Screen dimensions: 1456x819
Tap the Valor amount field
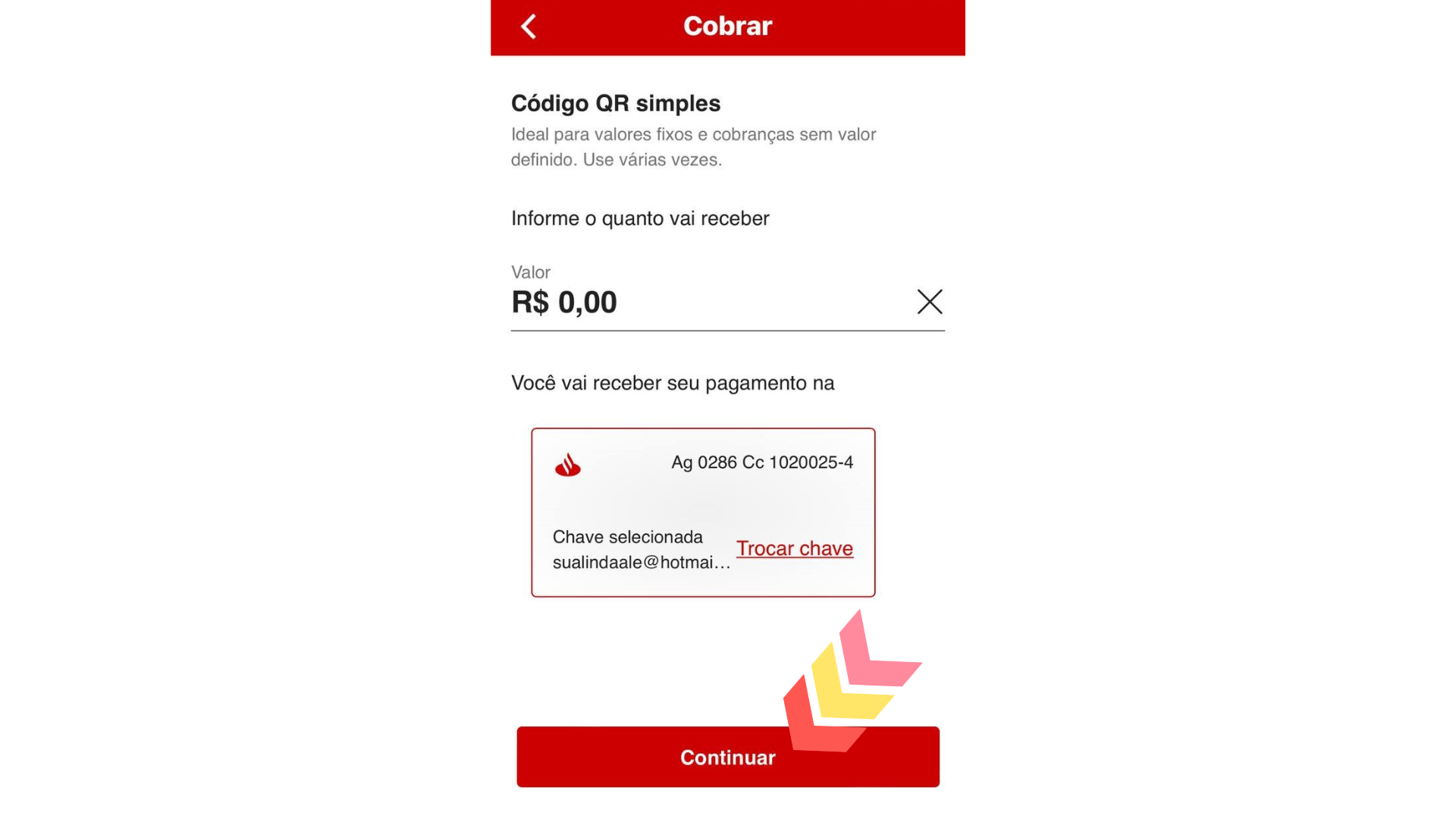pos(682,303)
